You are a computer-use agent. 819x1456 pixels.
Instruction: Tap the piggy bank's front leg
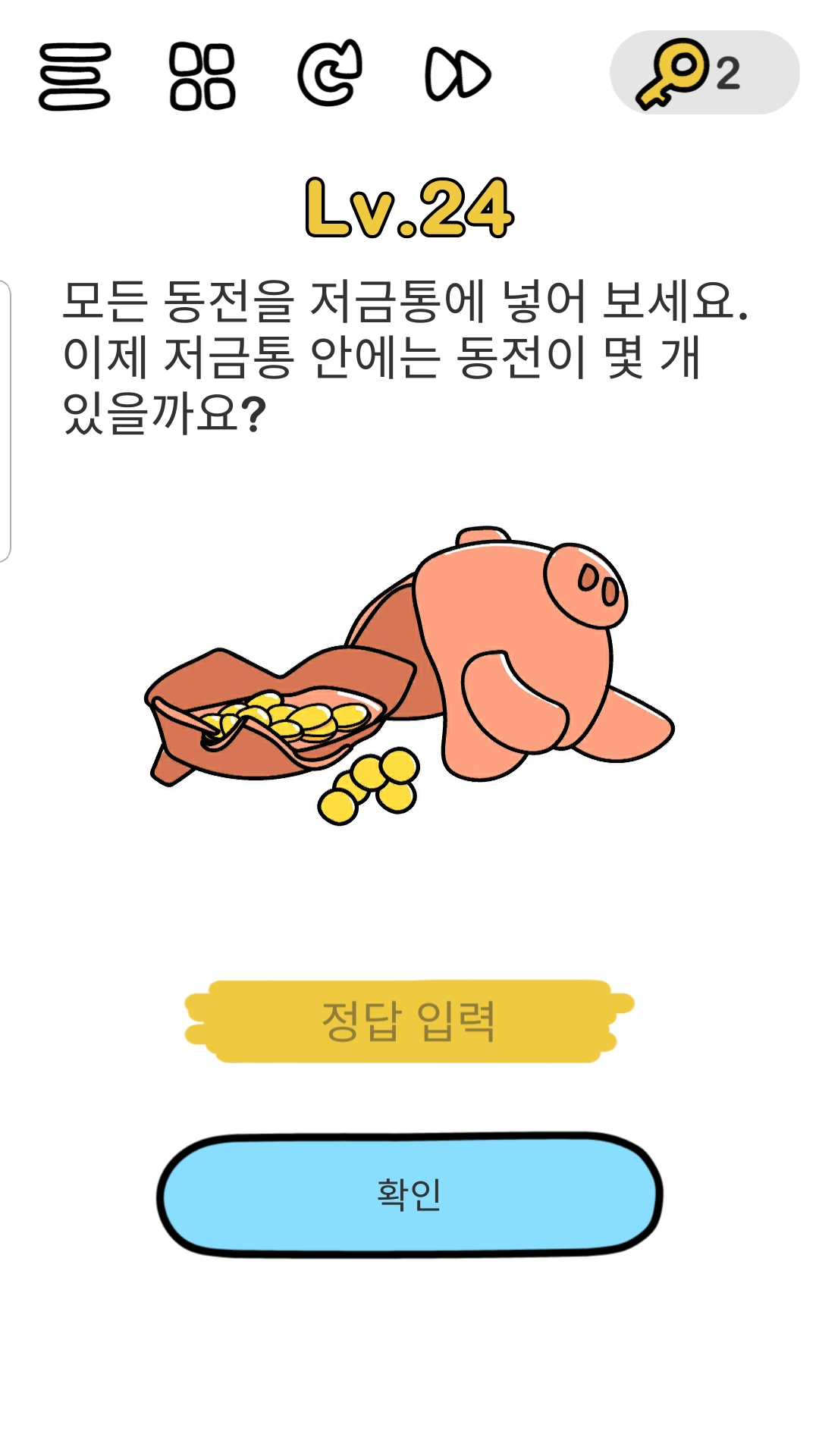508,705
